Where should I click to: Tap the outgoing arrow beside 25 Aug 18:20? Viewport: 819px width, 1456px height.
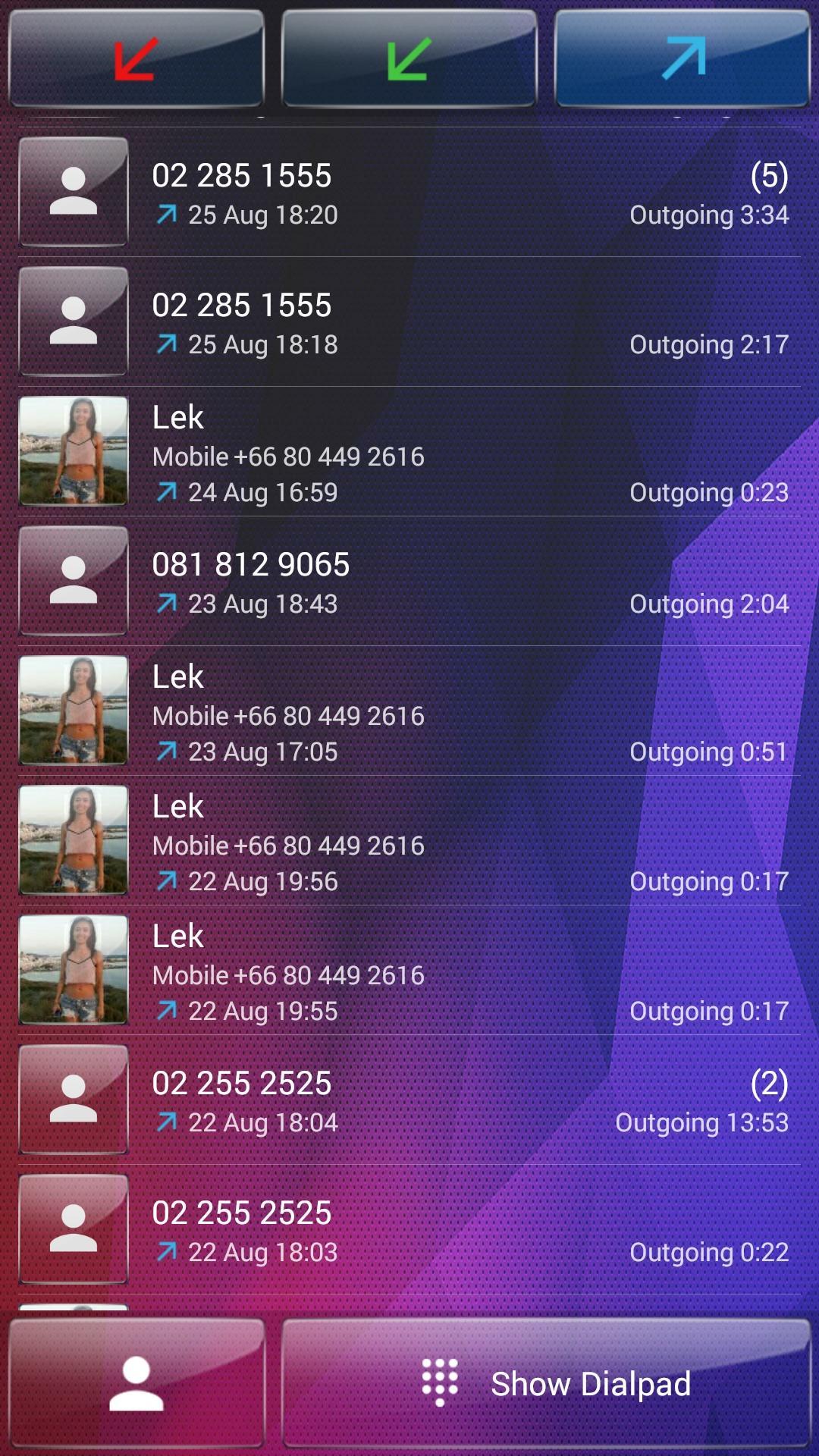click(170, 214)
